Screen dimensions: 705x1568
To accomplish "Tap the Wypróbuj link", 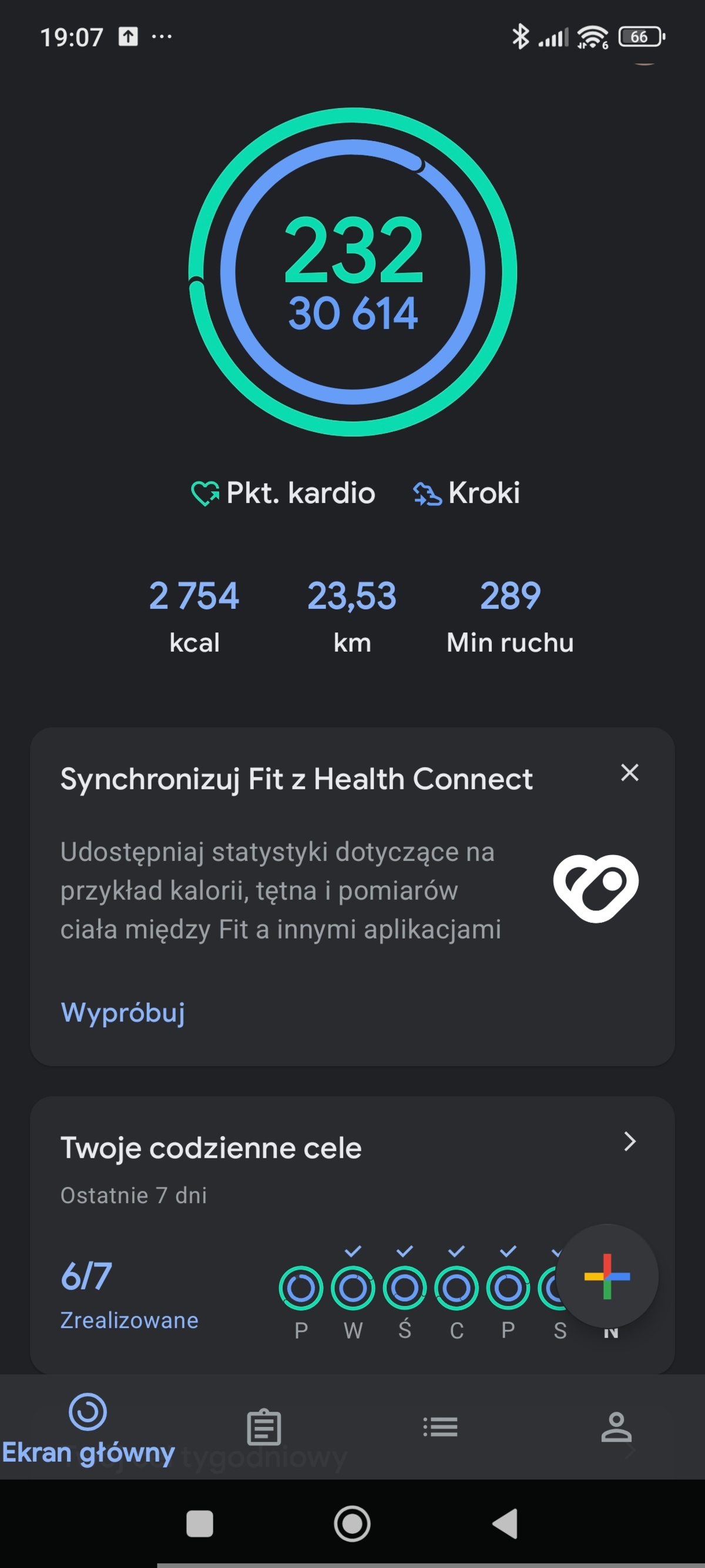I will [x=123, y=1013].
